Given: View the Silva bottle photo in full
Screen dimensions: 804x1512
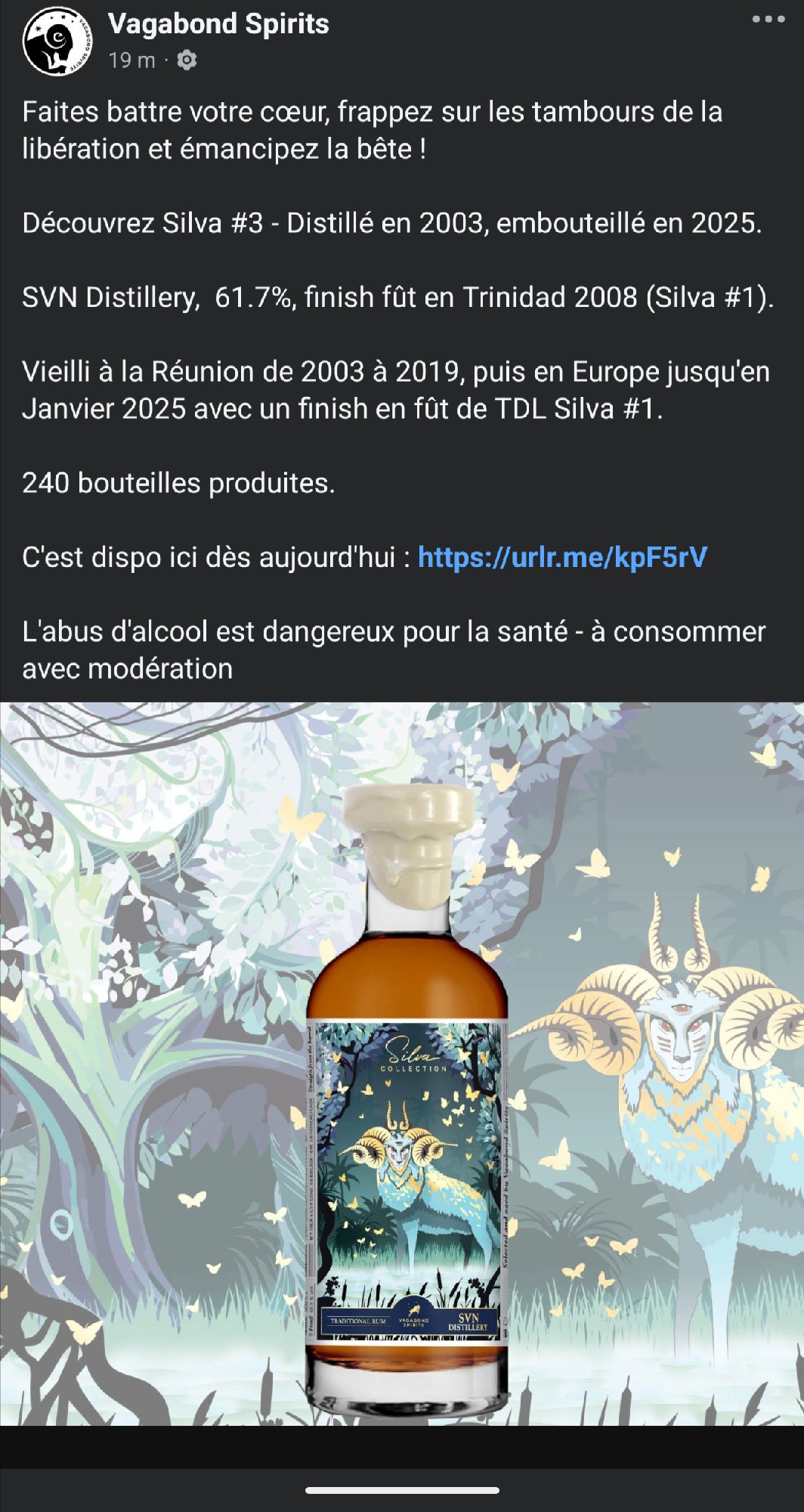Looking at the screenshot, I should point(402,1064).
